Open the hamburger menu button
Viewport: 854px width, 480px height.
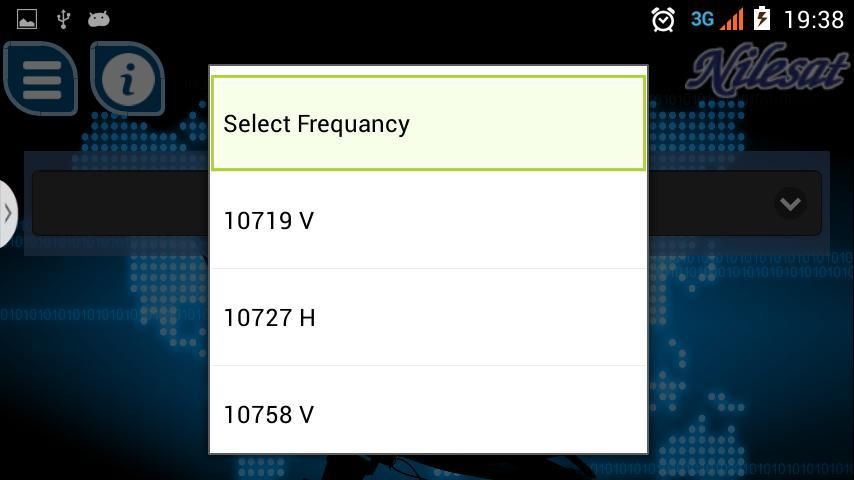(41, 78)
